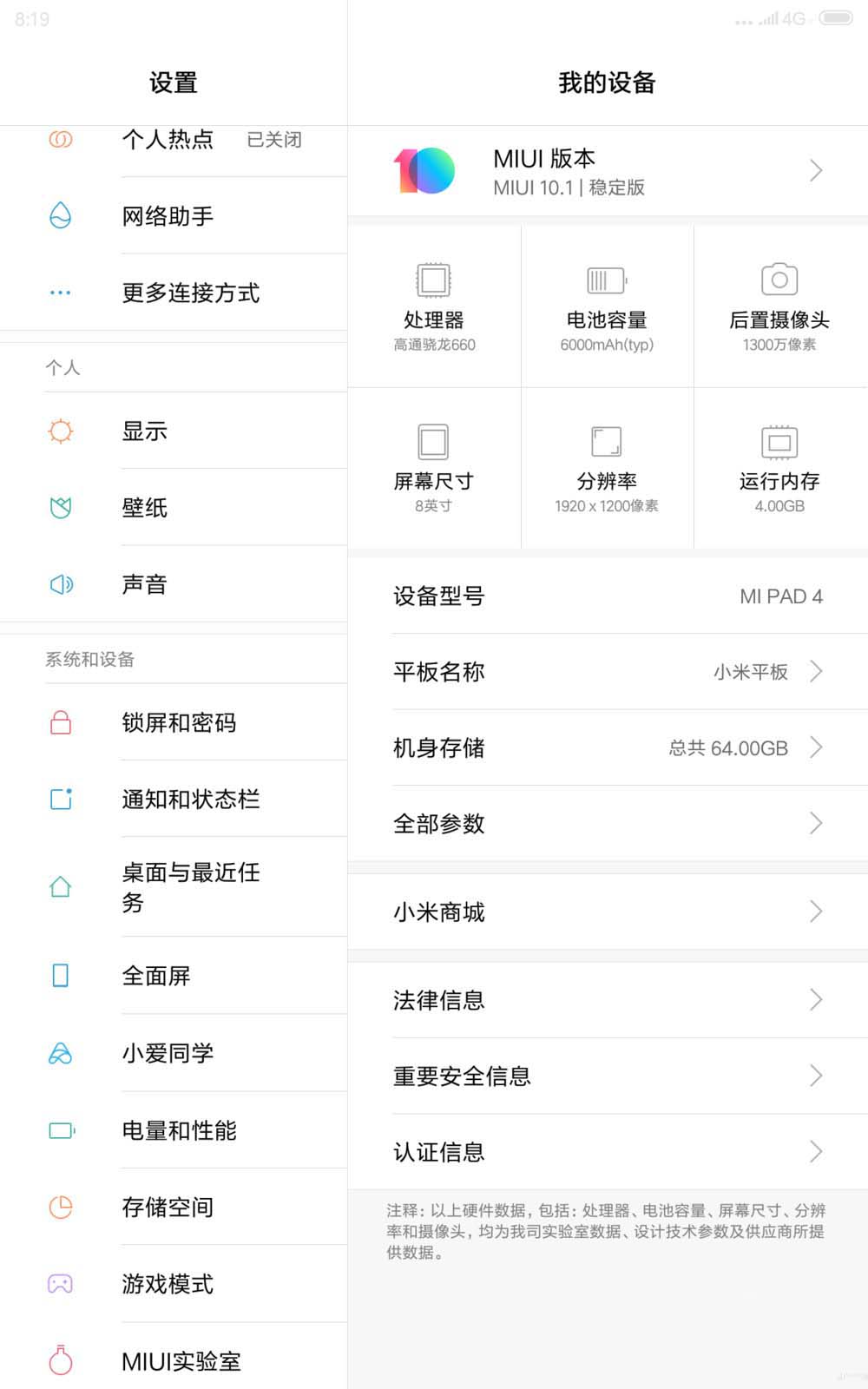The image size is (868, 1389).
Task: View 重要安全信息
Action: 608,1076
